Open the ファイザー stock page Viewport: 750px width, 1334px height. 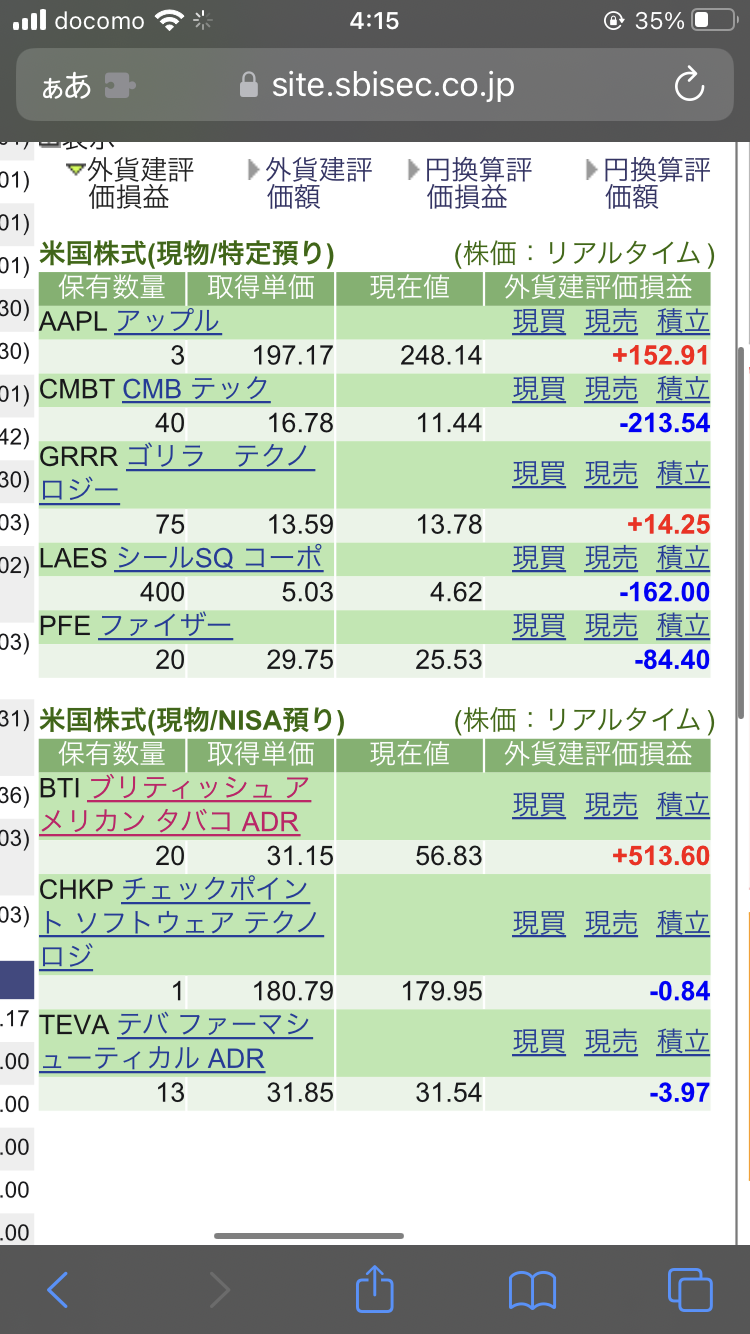pyautogui.click(x=165, y=627)
